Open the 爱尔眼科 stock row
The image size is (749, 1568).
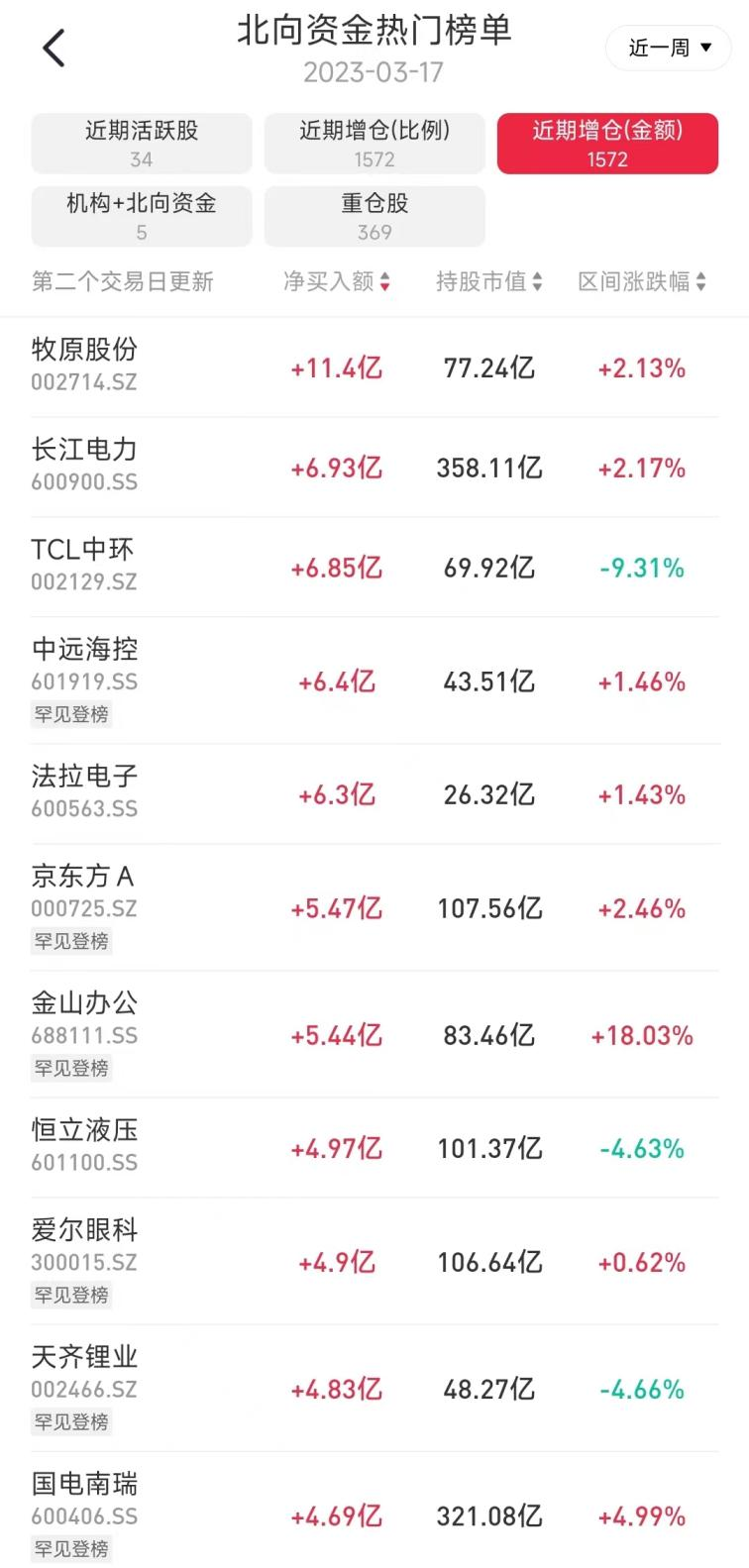374,1261
